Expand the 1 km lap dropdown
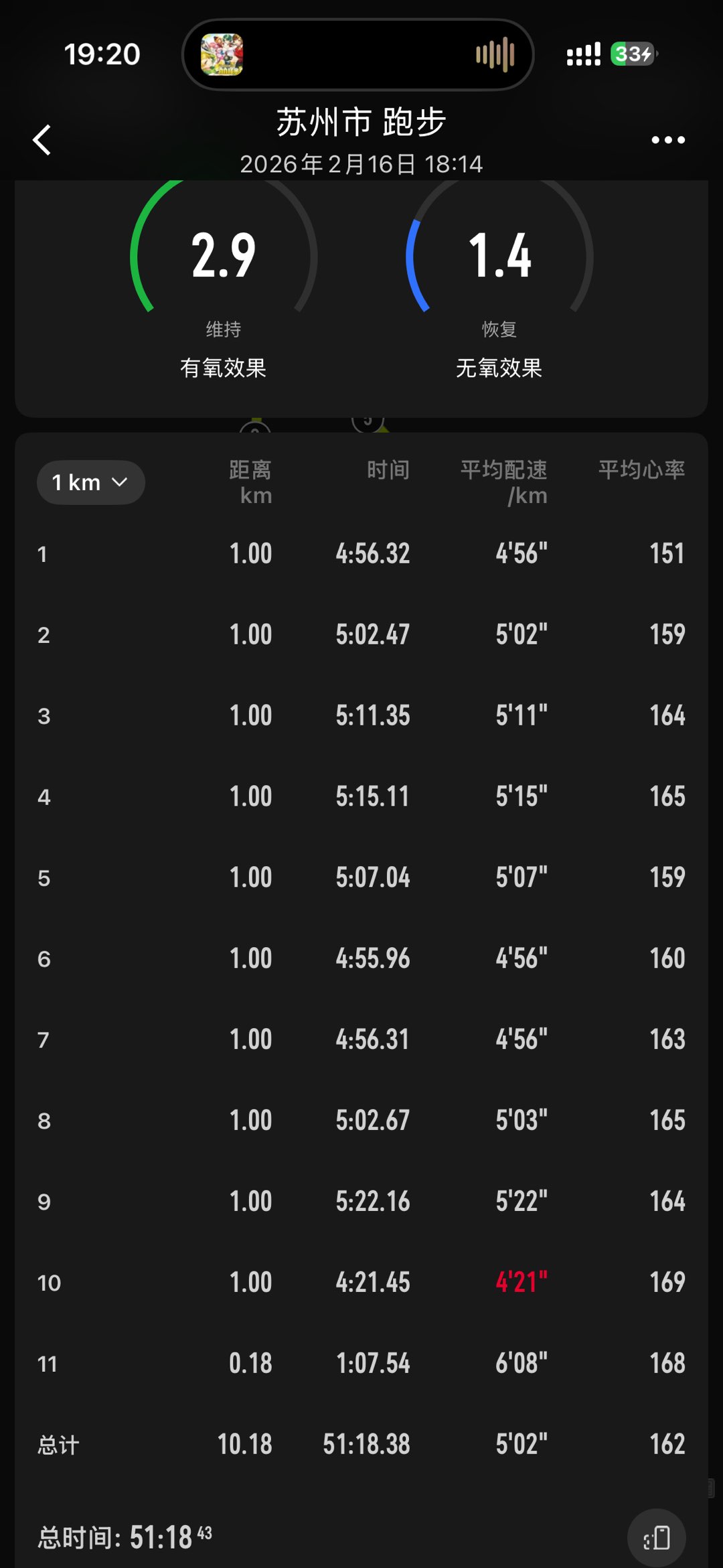723x1568 pixels. click(90, 482)
